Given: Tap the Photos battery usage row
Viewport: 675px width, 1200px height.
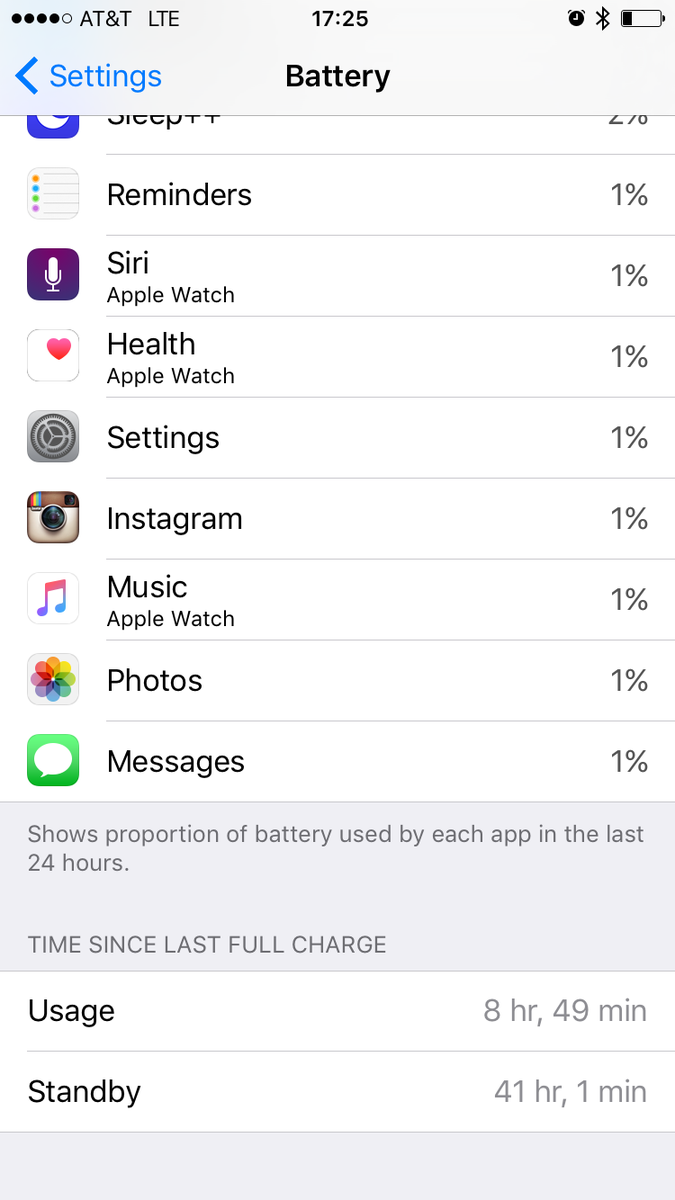Looking at the screenshot, I should pos(337,681).
